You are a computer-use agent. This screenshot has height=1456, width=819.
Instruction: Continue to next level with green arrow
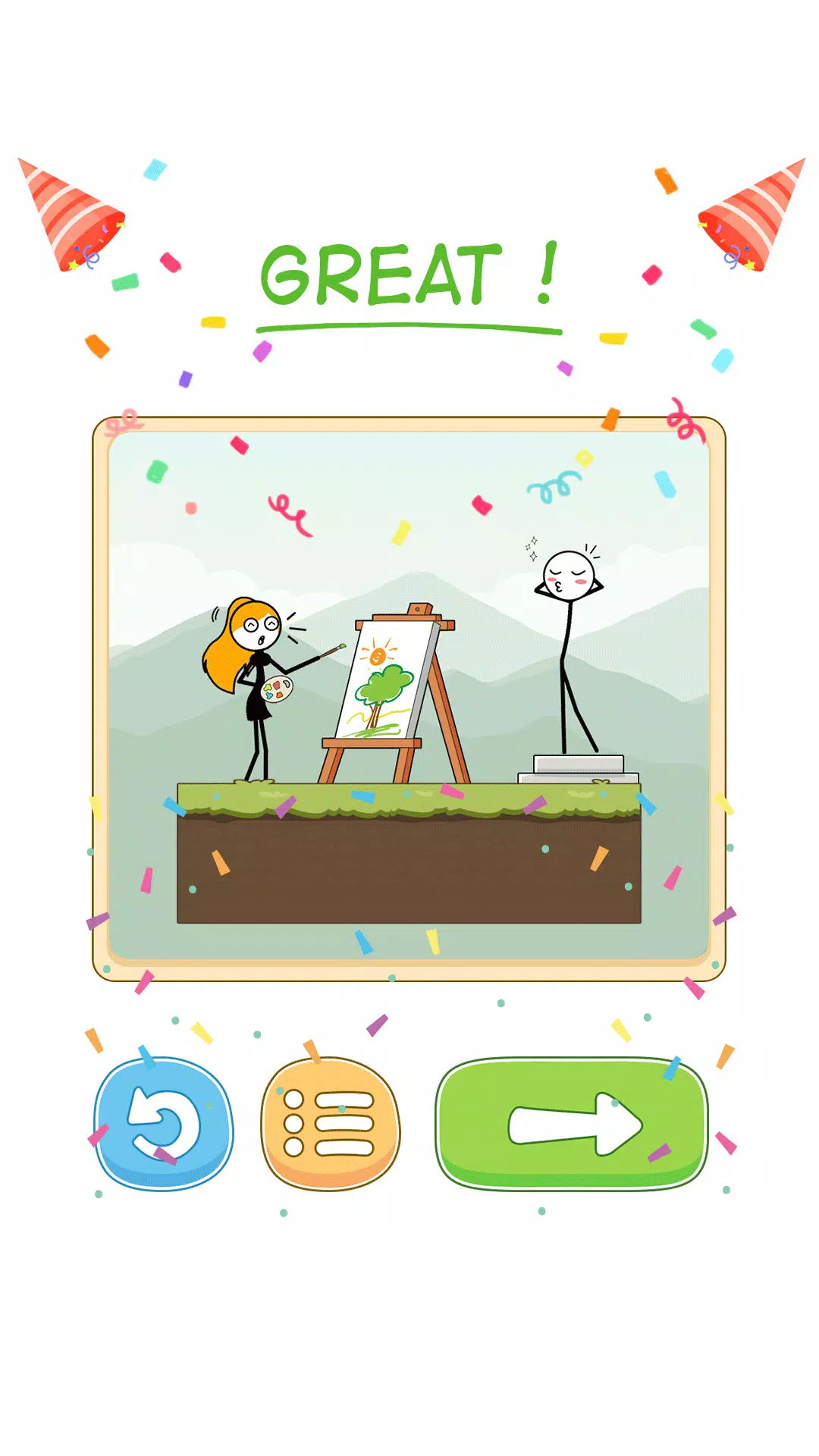(572, 1124)
